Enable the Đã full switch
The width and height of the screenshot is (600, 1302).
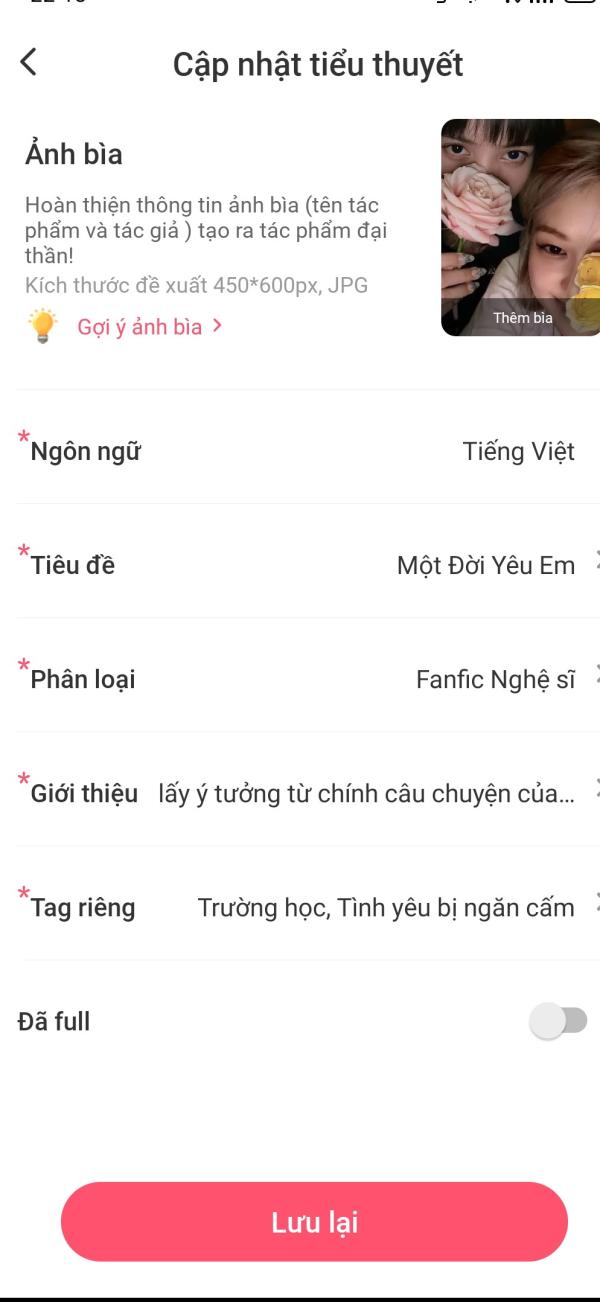tap(558, 1021)
